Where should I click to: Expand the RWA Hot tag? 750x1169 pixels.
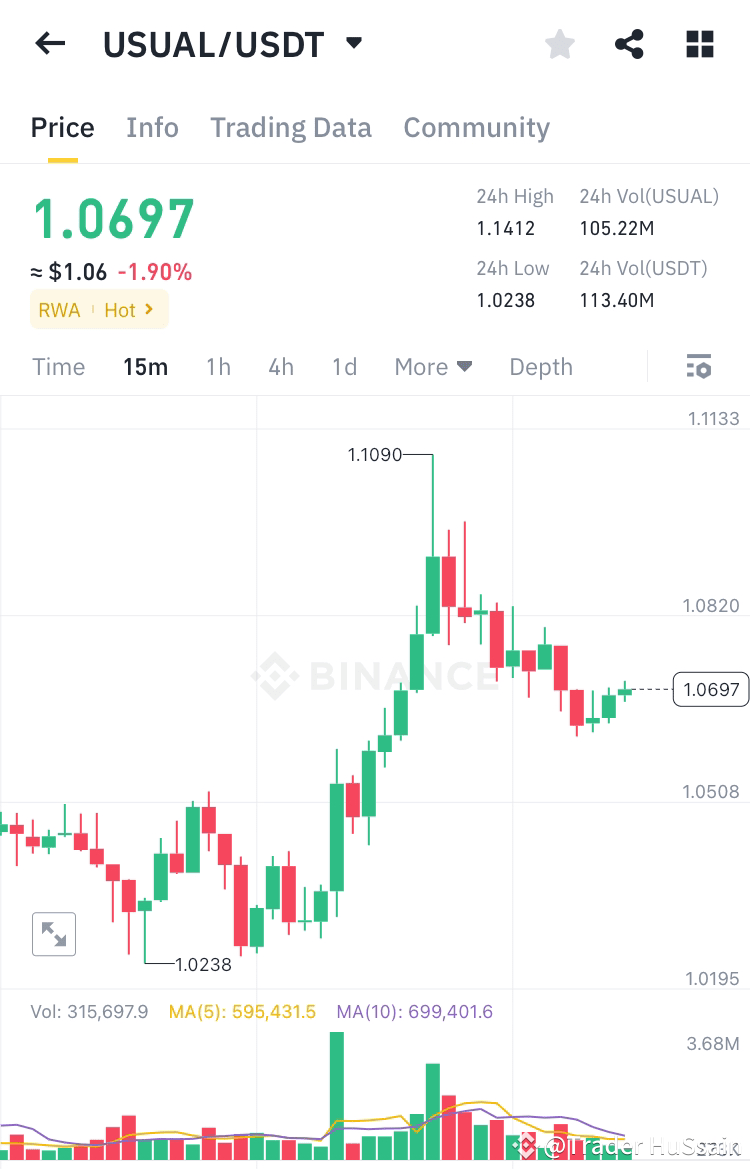click(x=99, y=310)
